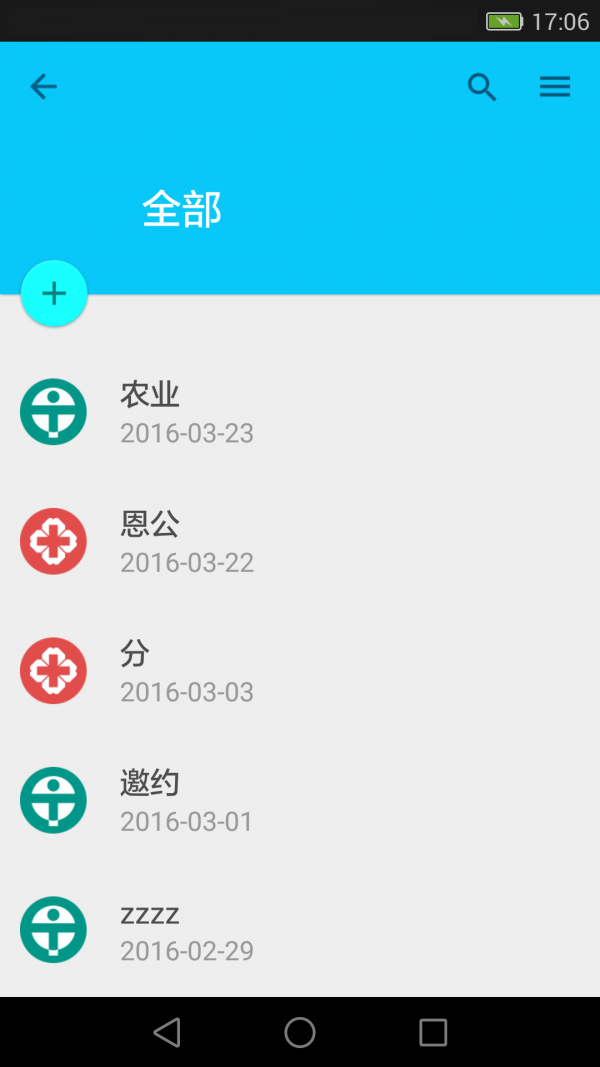Go back using the top-left arrow
This screenshot has width=600, height=1067.
click(44, 87)
